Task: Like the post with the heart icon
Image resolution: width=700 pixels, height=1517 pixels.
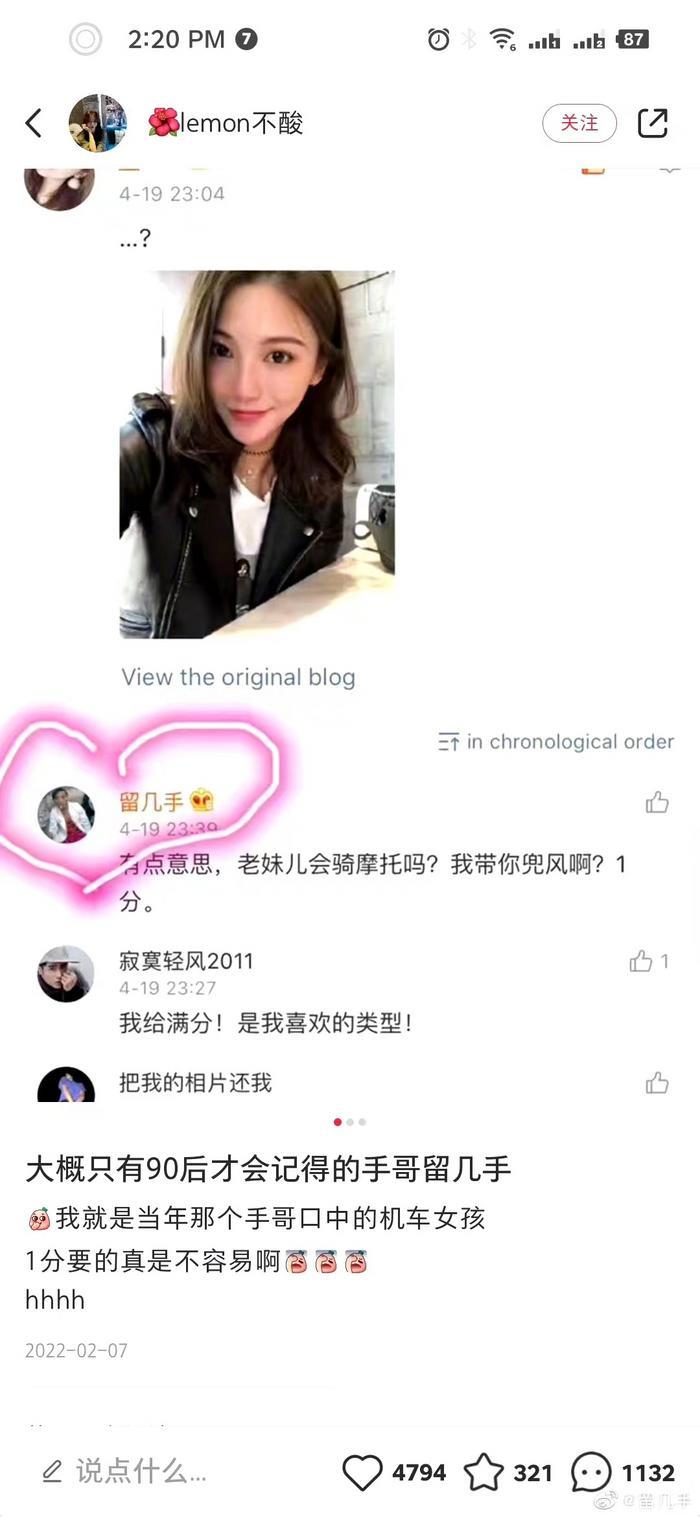Action: (363, 1472)
